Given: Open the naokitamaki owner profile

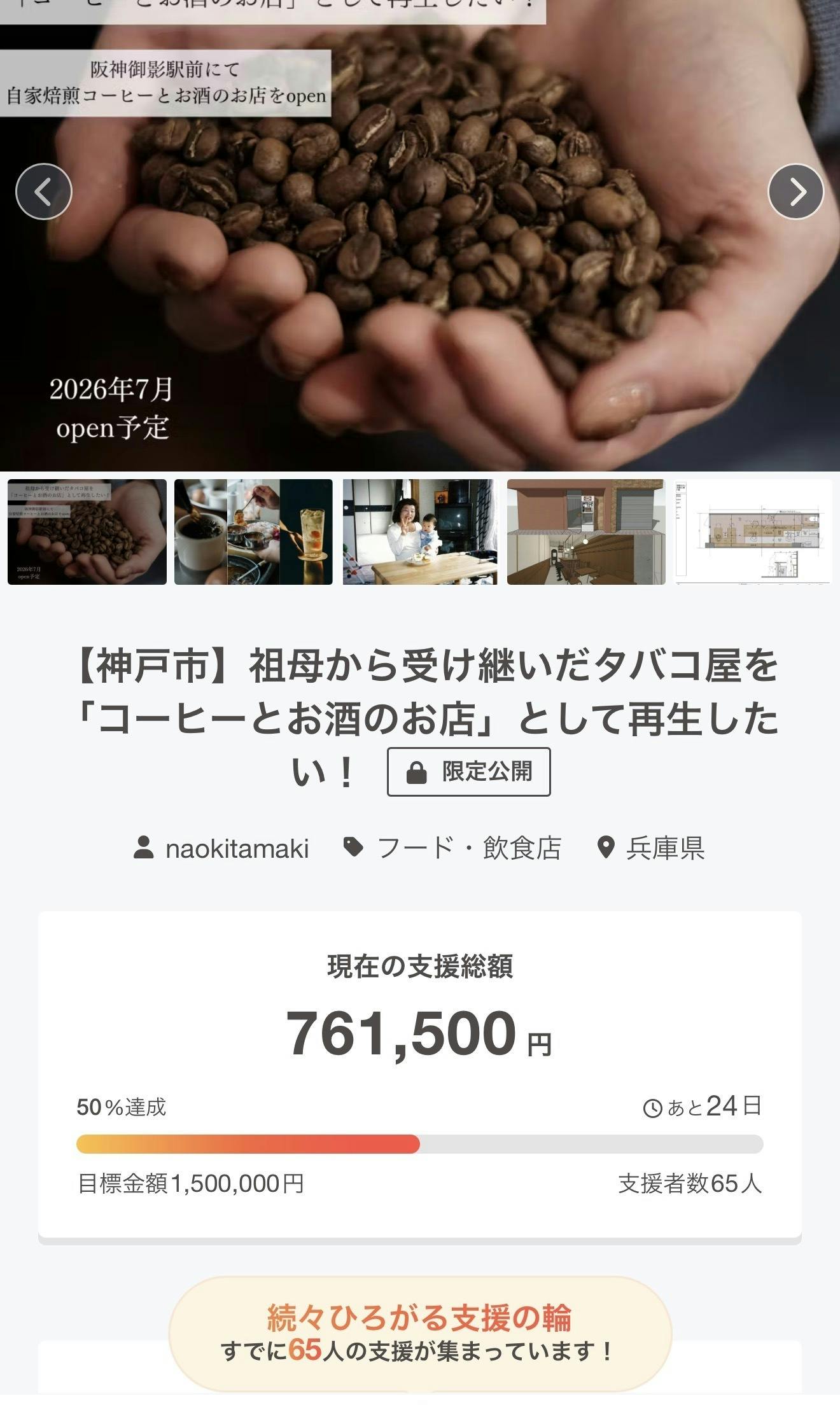Looking at the screenshot, I should click(x=236, y=848).
